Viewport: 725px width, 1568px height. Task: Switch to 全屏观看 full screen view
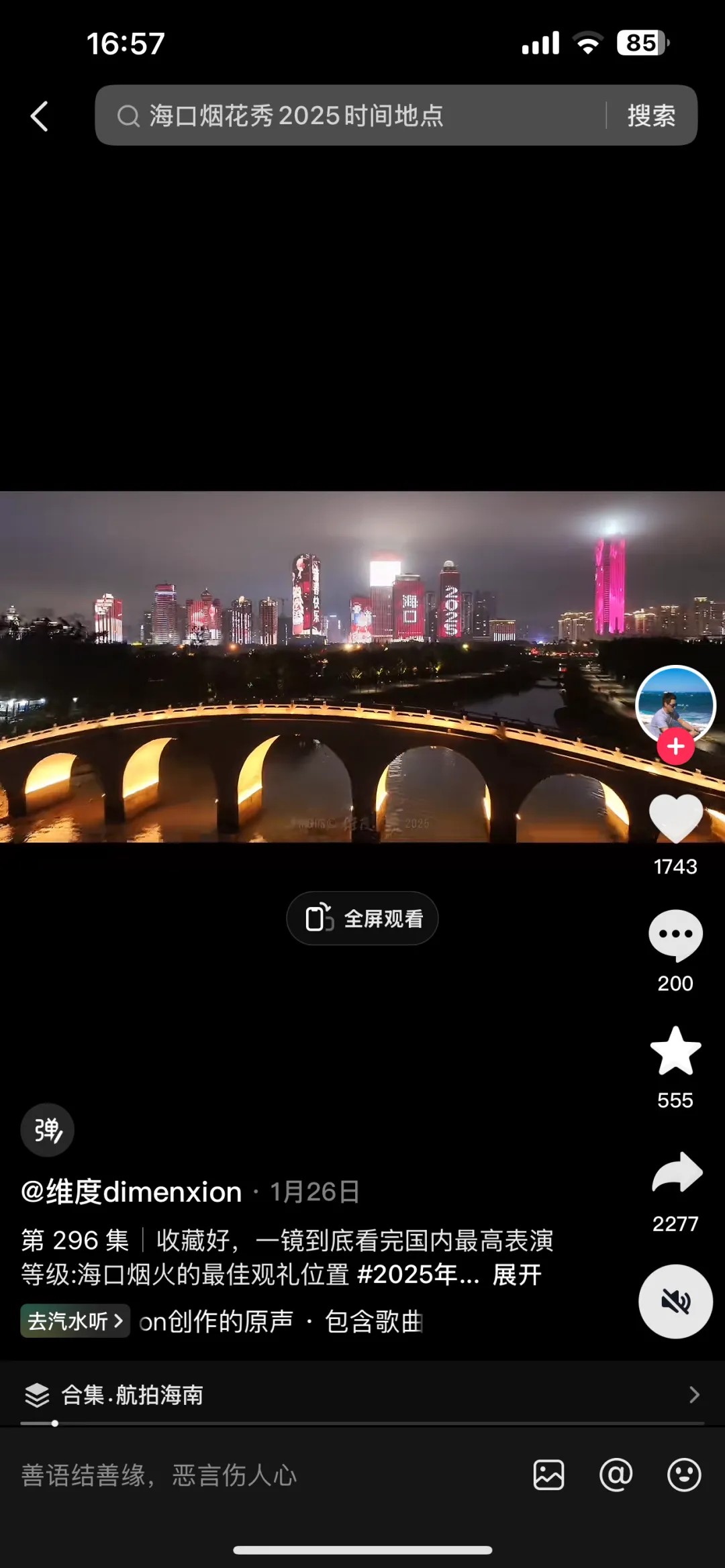click(x=362, y=918)
